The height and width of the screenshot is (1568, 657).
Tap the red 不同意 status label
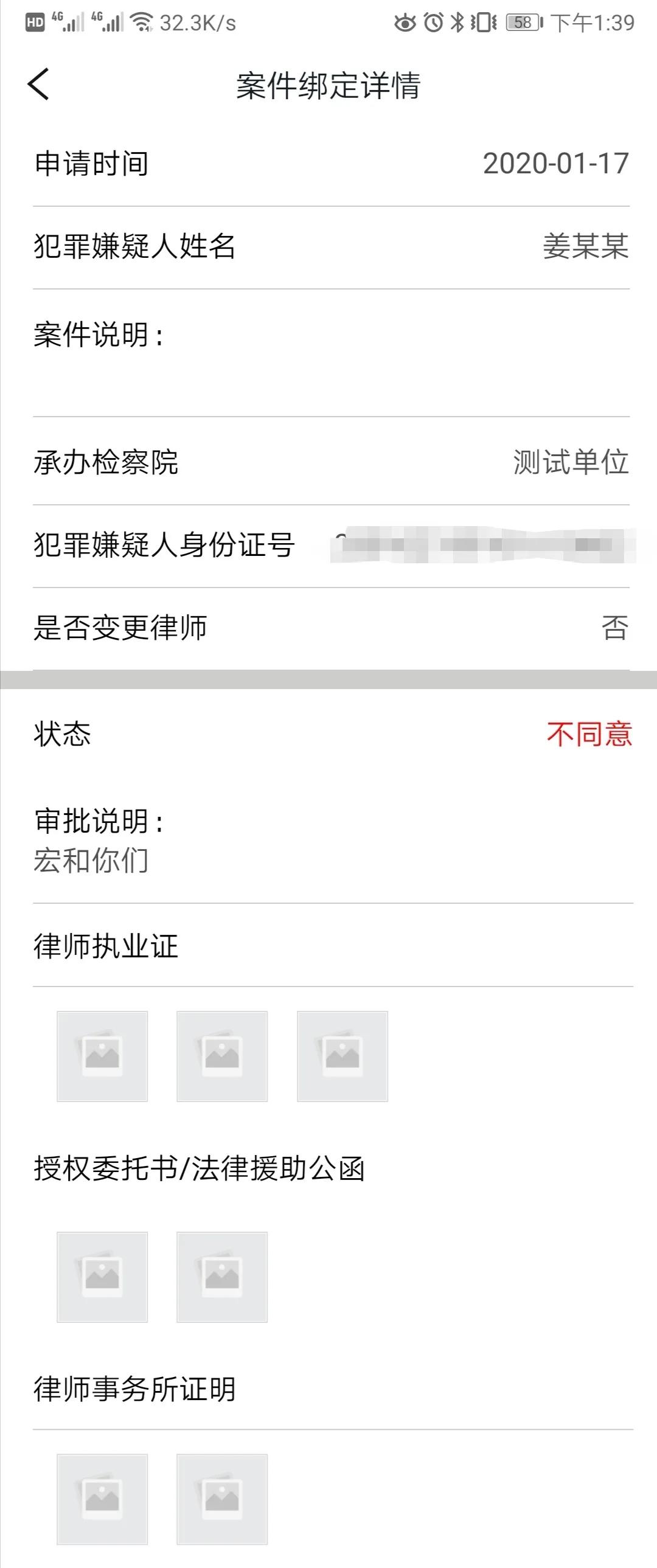[x=589, y=736]
